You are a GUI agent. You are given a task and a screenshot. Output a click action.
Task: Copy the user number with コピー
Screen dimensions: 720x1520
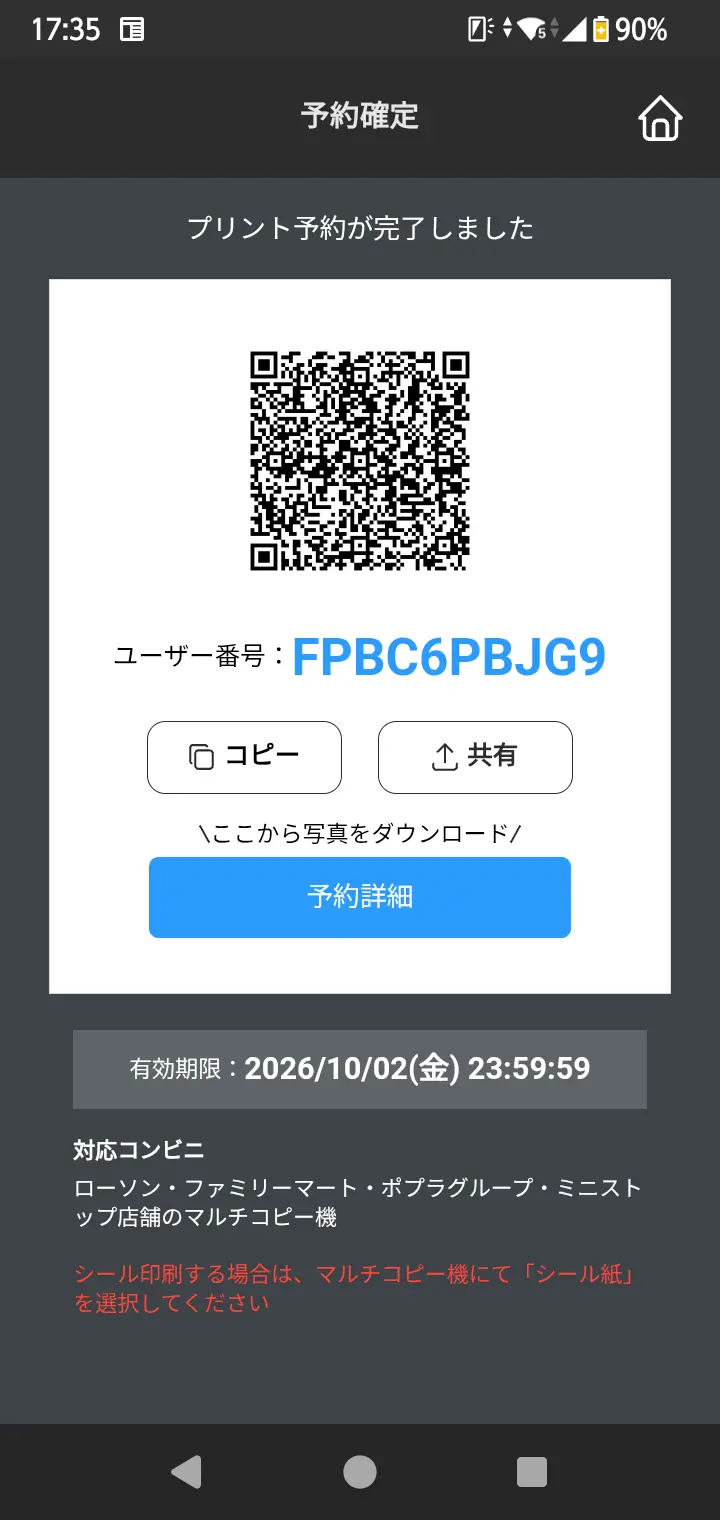(x=244, y=757)
